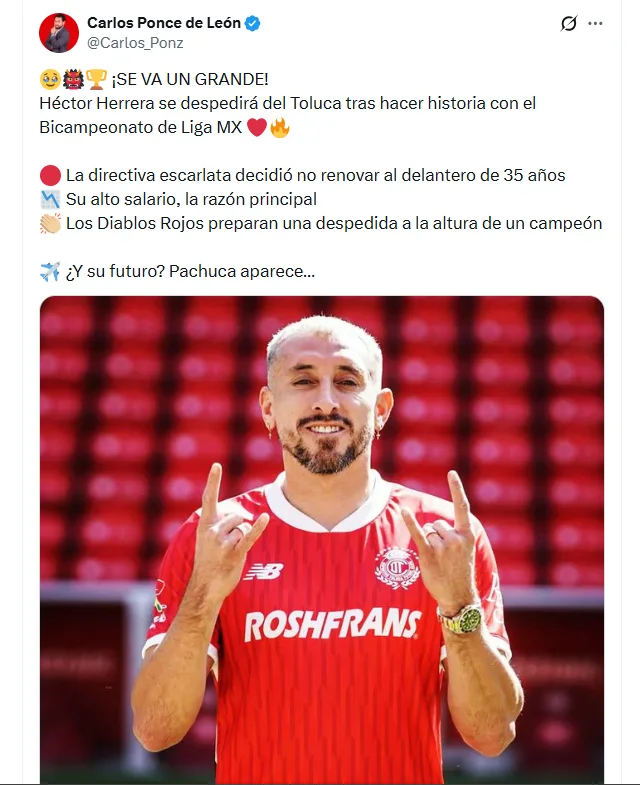Open Carlos Ponce de León's profile picture
Image resolution: width=640 pixels, height=785 pixels.
coord(59,33)
